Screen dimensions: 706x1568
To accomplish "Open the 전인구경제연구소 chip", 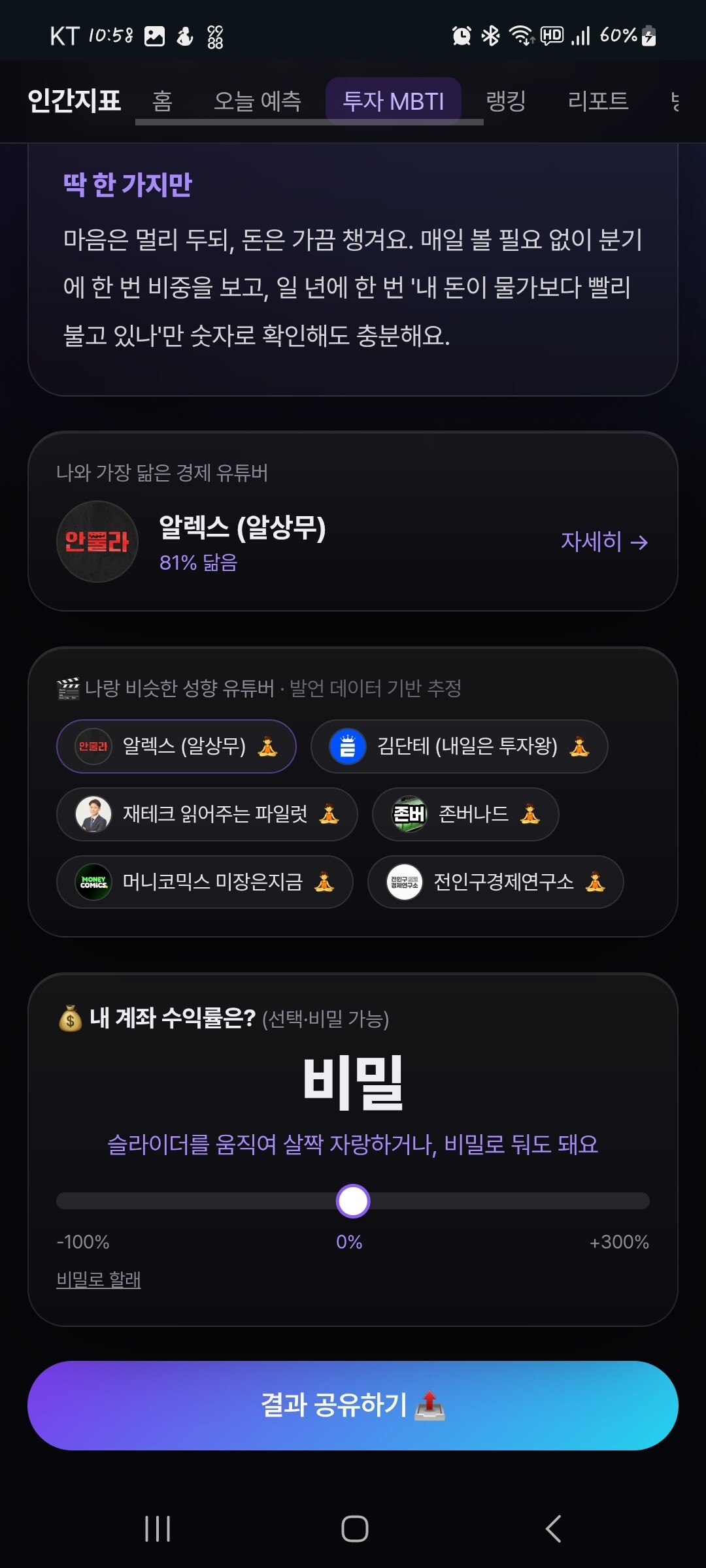I will point(496,882).
